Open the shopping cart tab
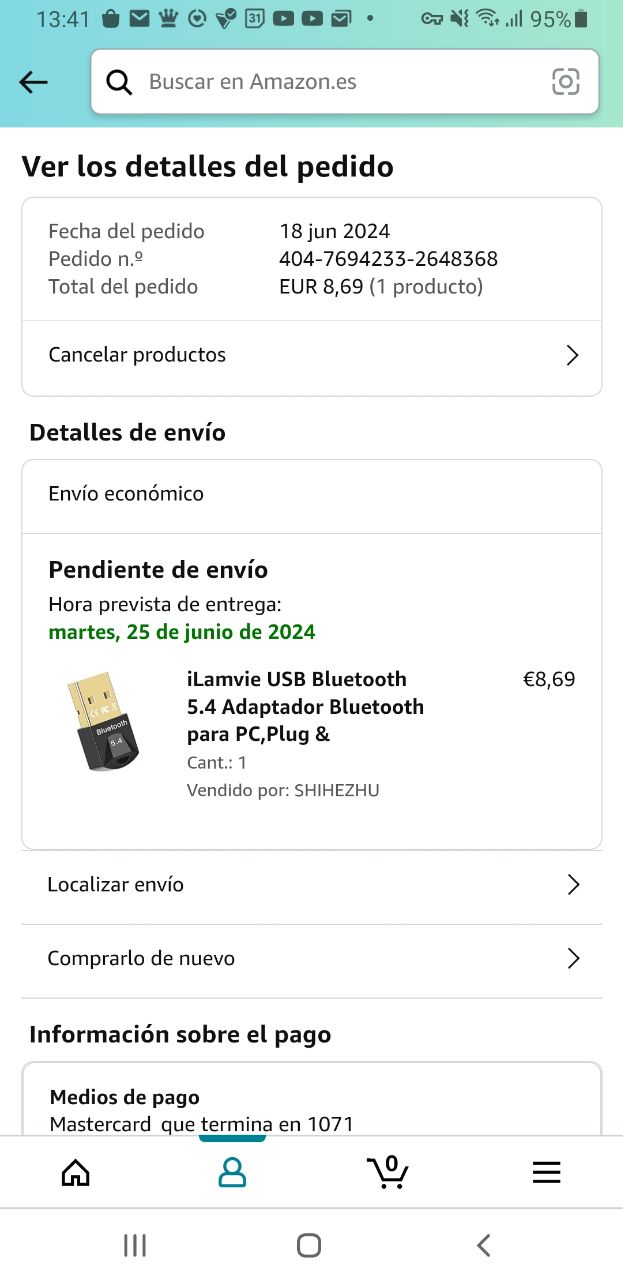 [388, 1172]
